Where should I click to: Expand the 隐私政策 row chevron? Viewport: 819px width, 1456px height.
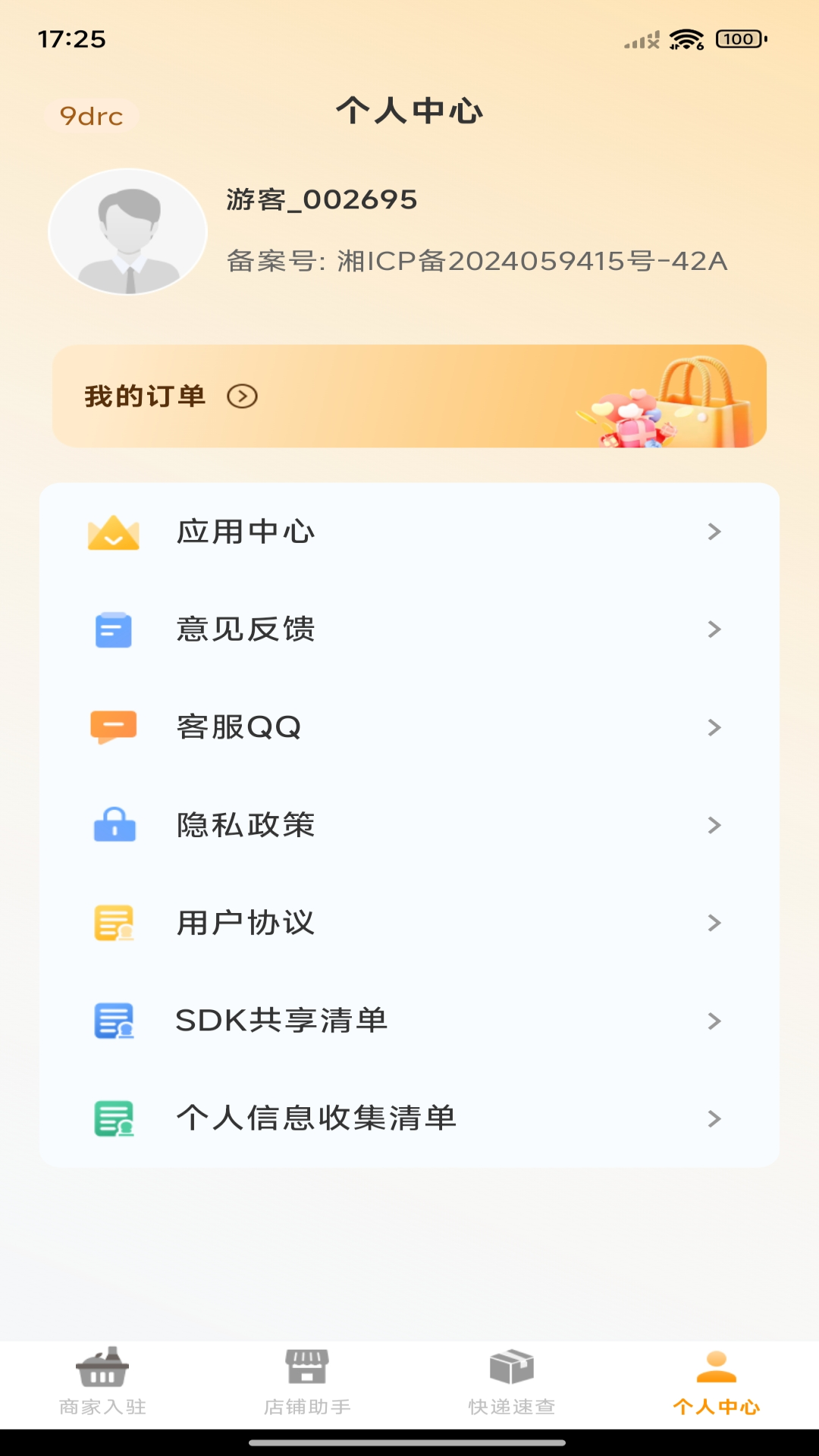(x=714, y=825)
